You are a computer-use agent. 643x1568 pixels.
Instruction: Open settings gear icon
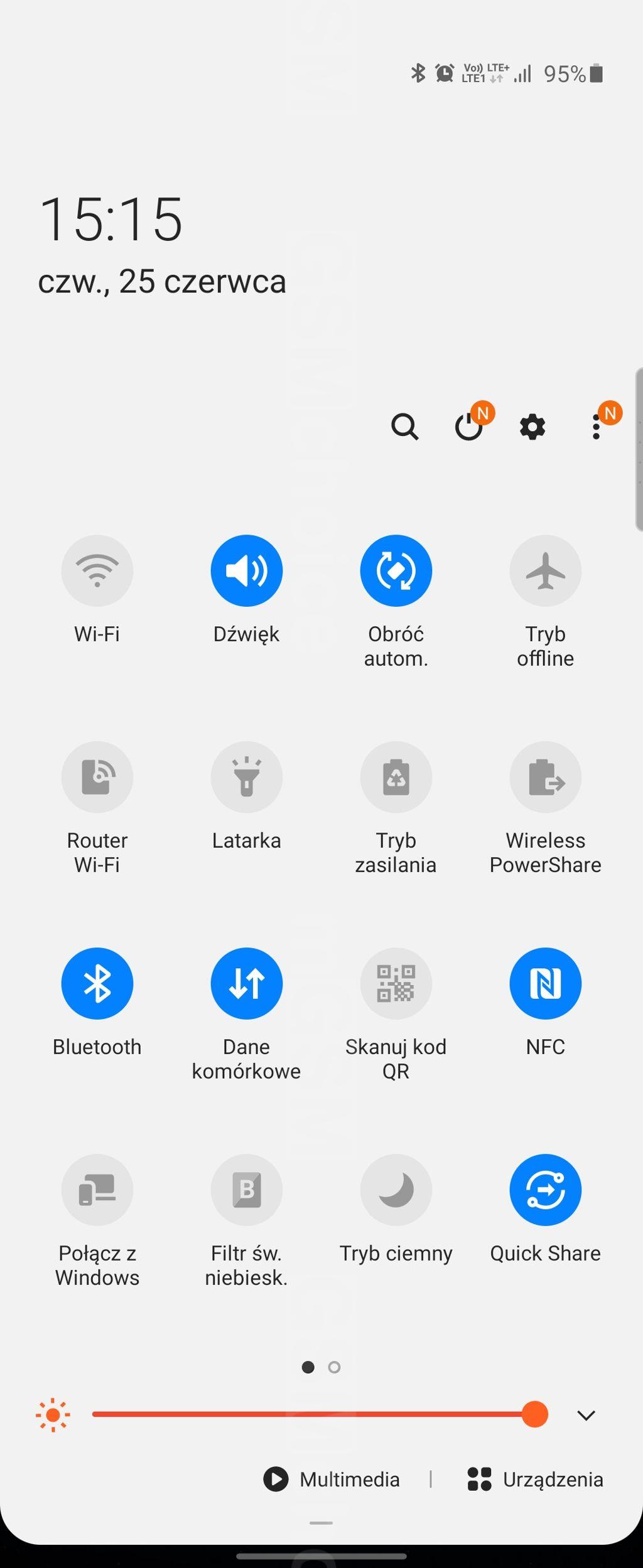tap(532, 427)
